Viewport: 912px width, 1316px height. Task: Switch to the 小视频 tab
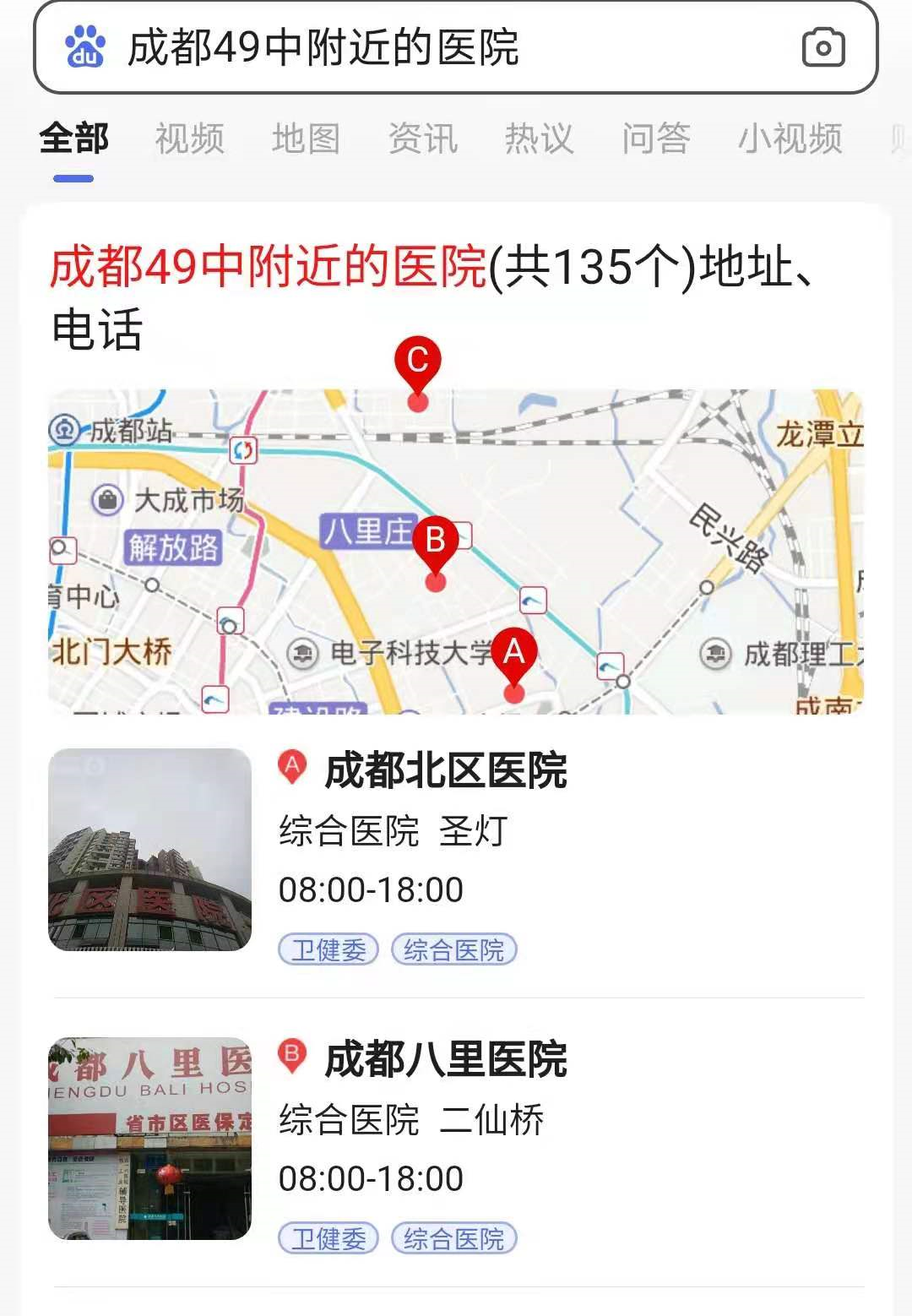(x=790, y=139)
